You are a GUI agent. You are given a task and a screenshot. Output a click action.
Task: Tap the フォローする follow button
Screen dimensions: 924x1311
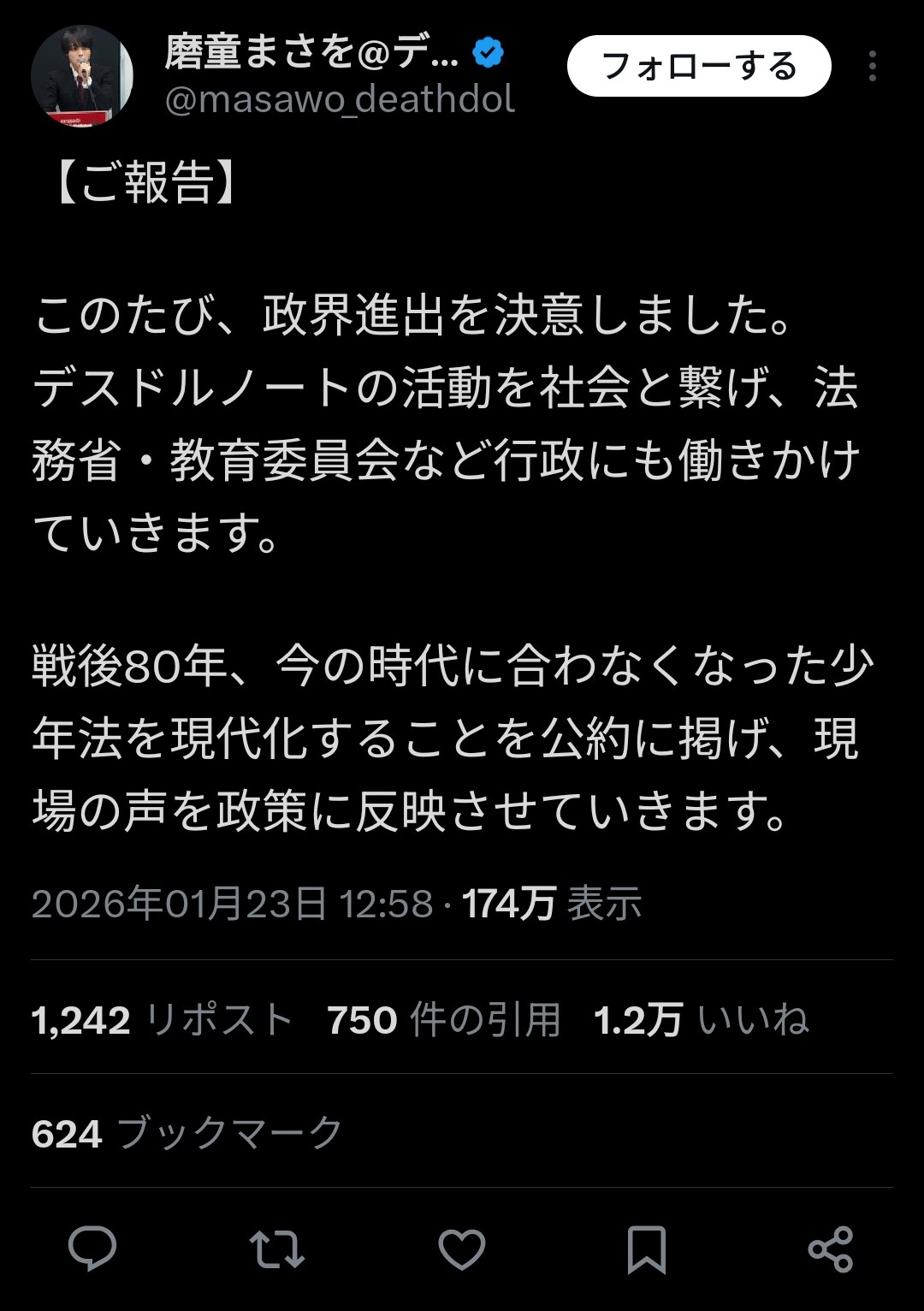(x=699, y=66)
